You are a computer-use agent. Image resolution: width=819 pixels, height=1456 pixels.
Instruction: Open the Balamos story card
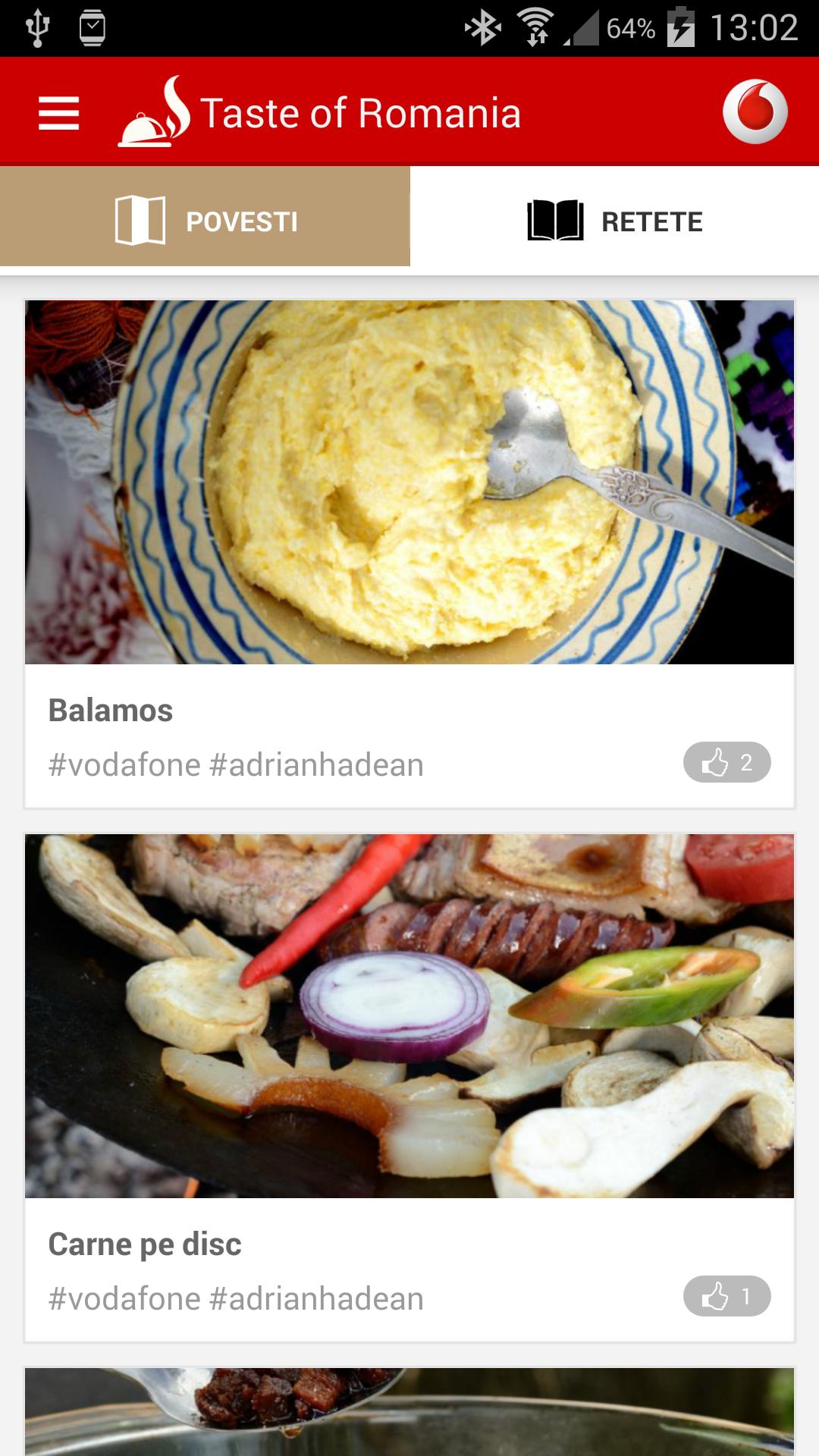(x=409, y=482)
